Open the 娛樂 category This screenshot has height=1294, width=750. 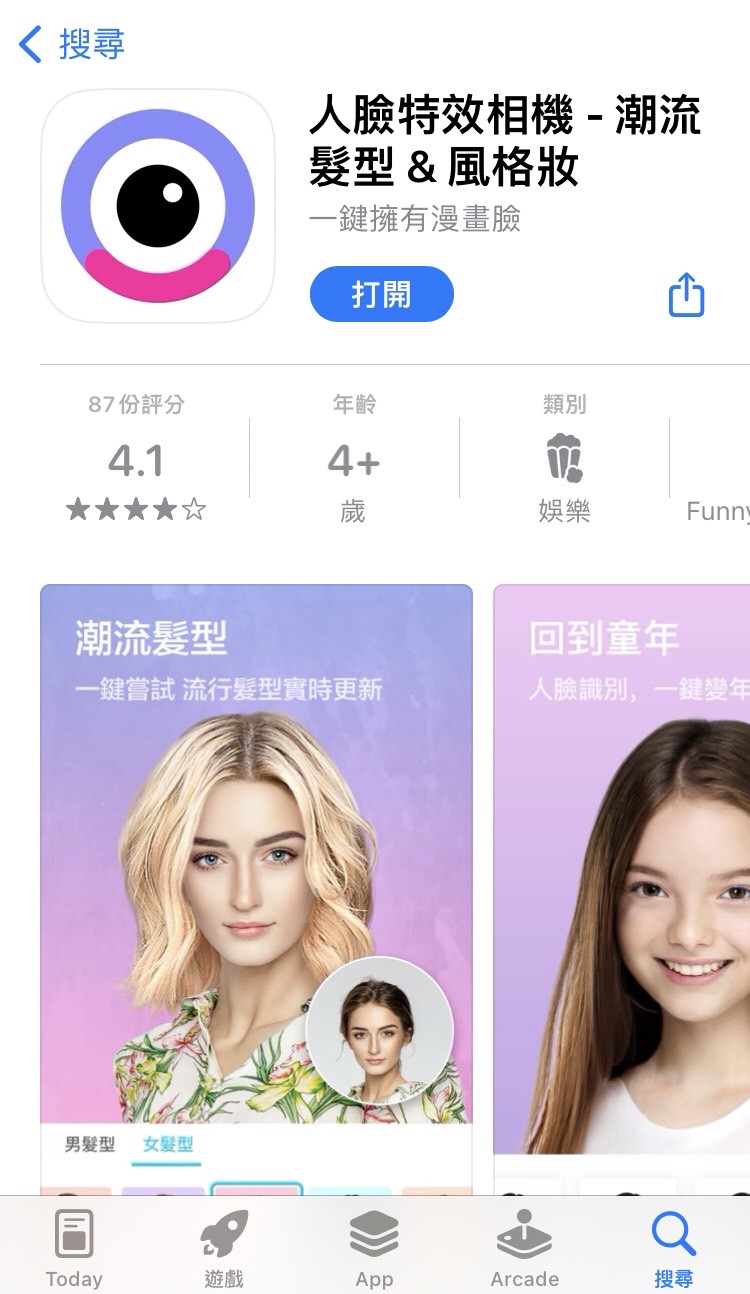(564, 460)
